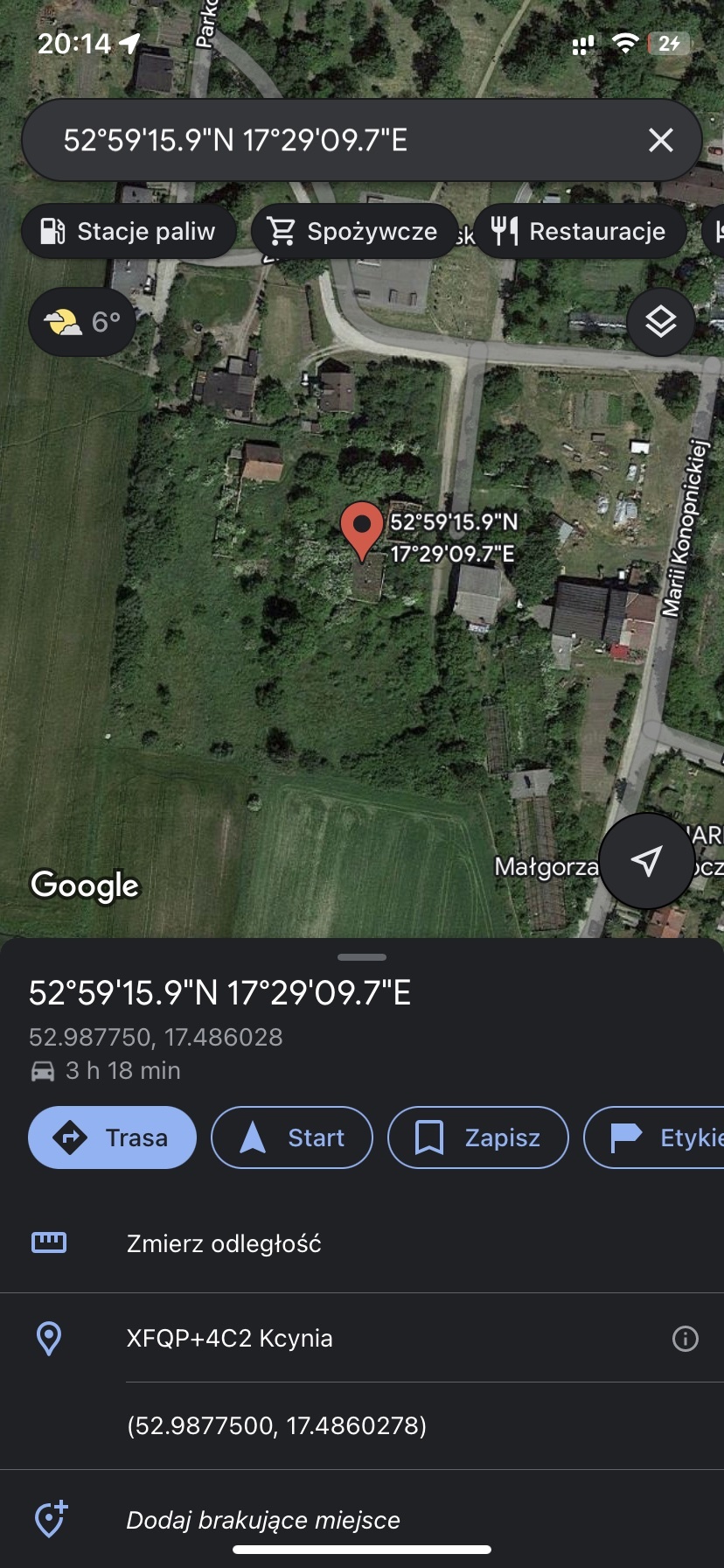
Task: Get directions with the Trasa button
Action: coord(112,1137)
